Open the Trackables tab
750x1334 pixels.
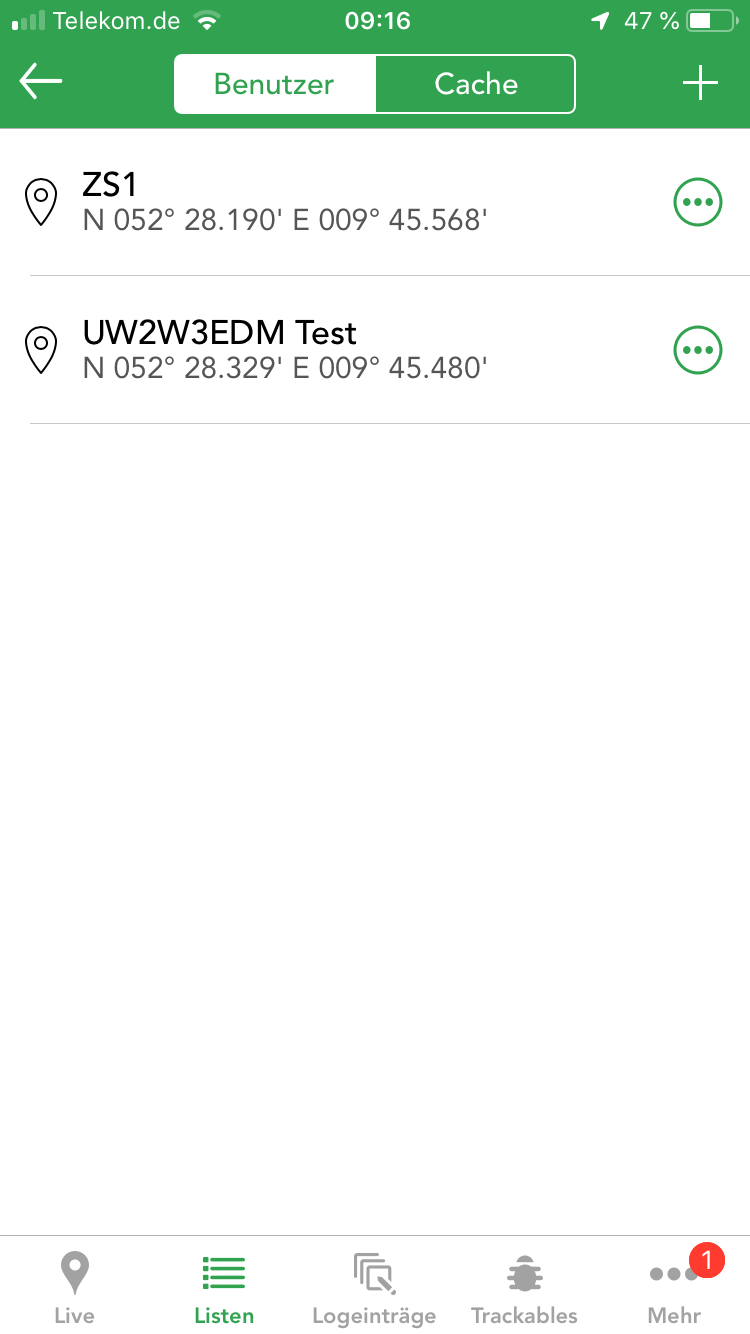(x=524, y=1287)
